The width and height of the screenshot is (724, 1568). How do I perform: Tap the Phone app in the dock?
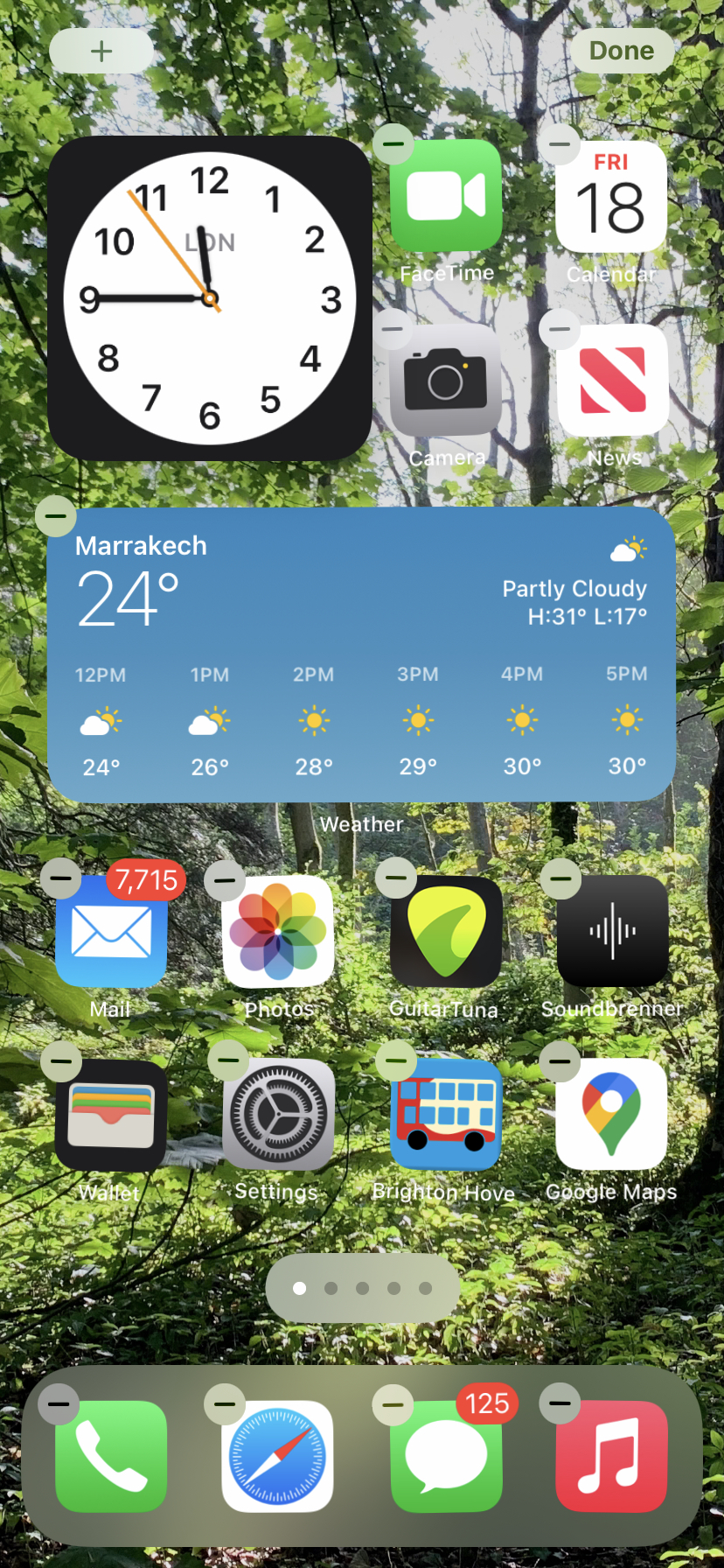(111, 1457)
